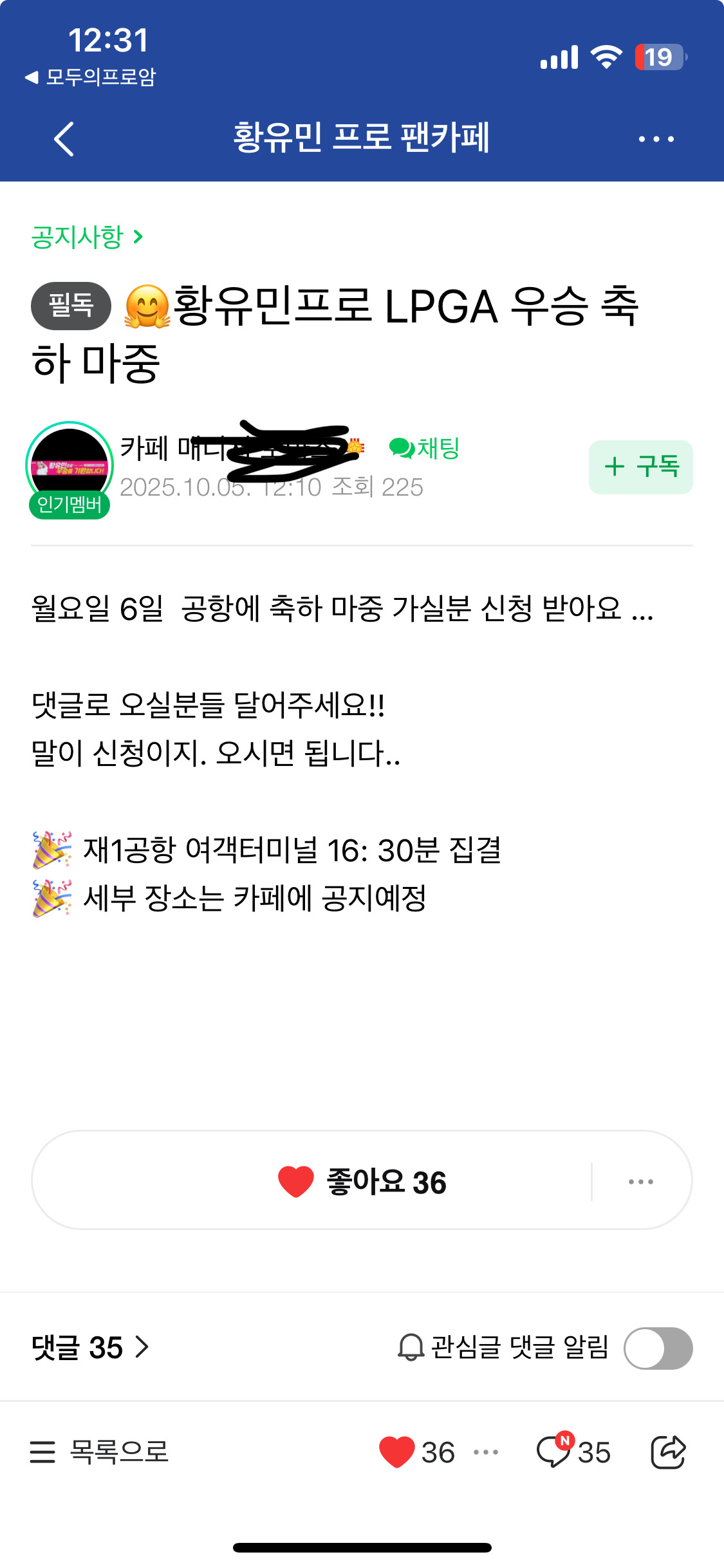
Task: Open more options beside 좋아요 button
Action: coord(640,1182)
